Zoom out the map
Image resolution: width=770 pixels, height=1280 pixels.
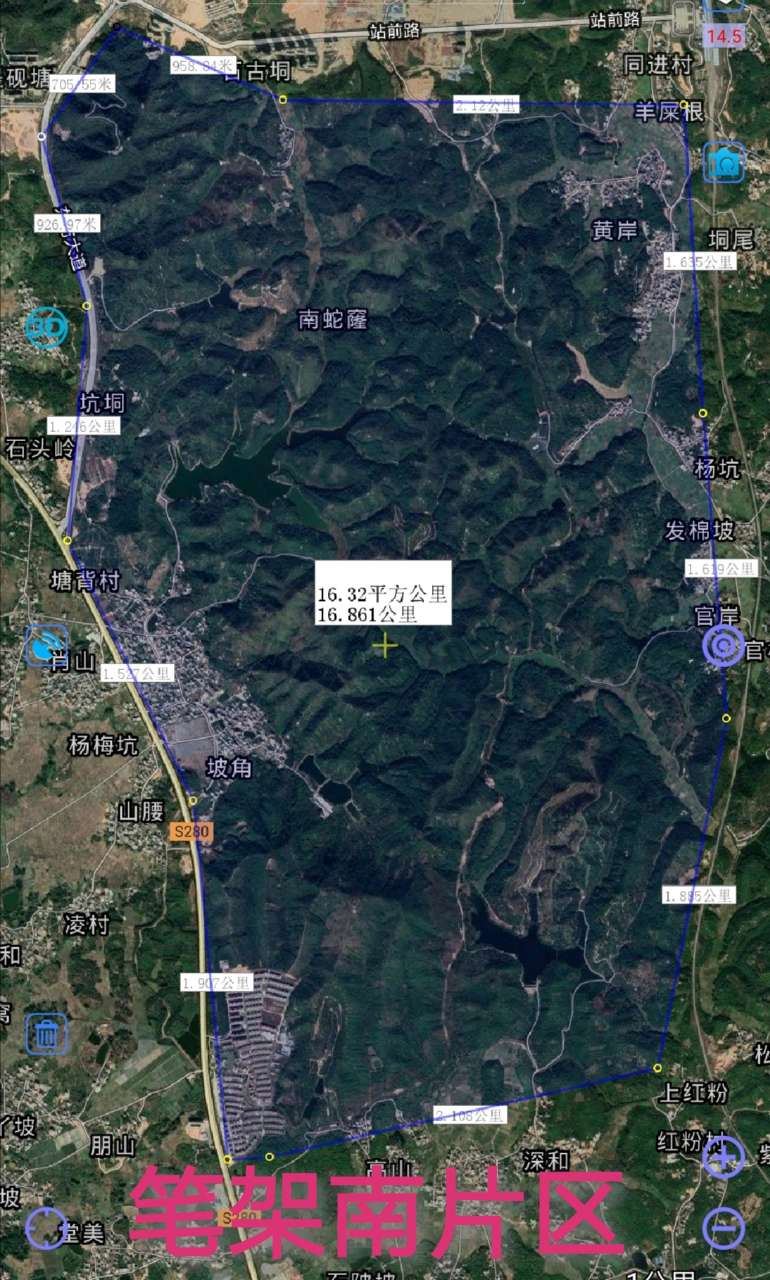click(x=723, y=1228)
